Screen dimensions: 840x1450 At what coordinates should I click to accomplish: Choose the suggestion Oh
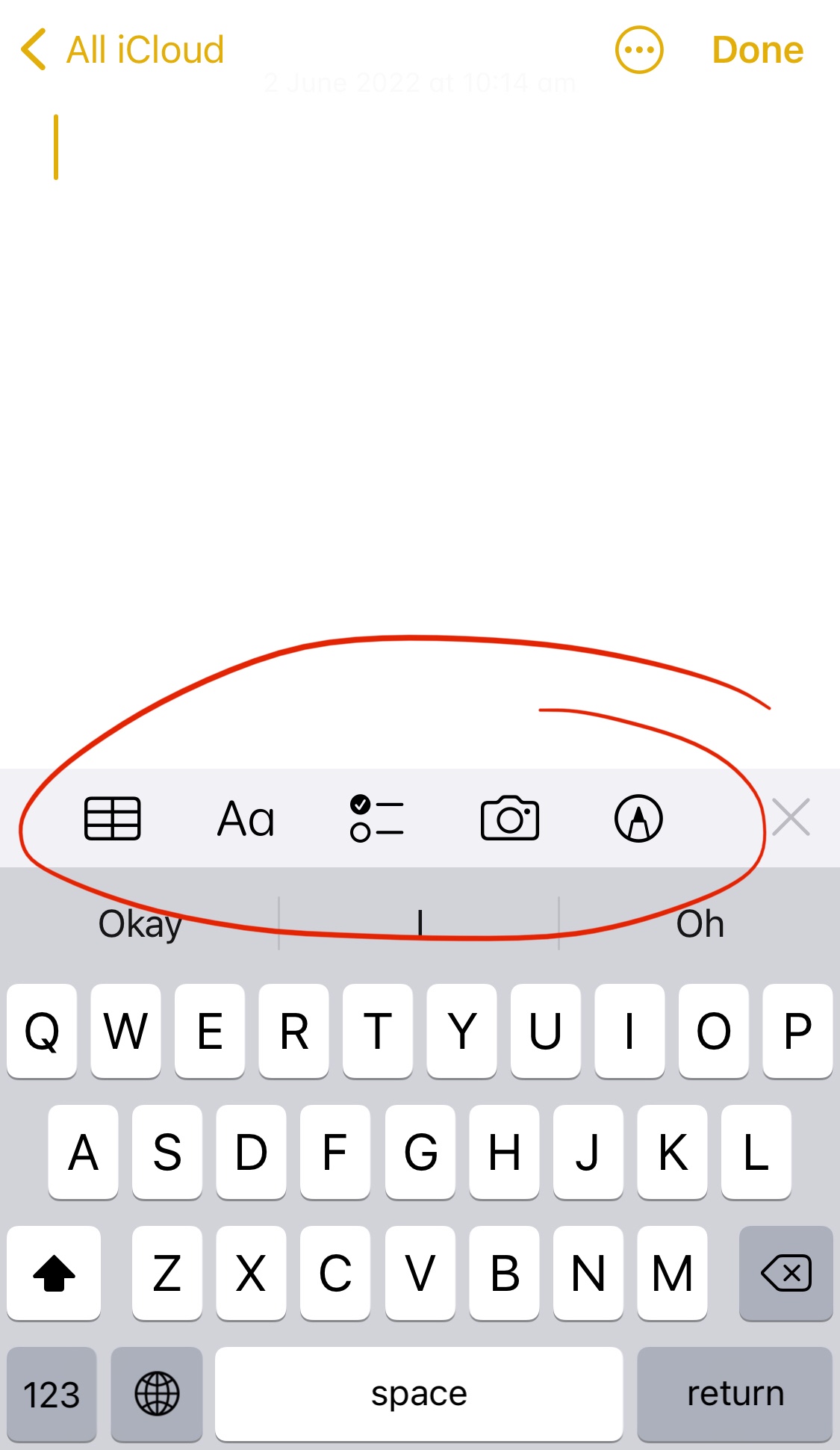(699, 923)
